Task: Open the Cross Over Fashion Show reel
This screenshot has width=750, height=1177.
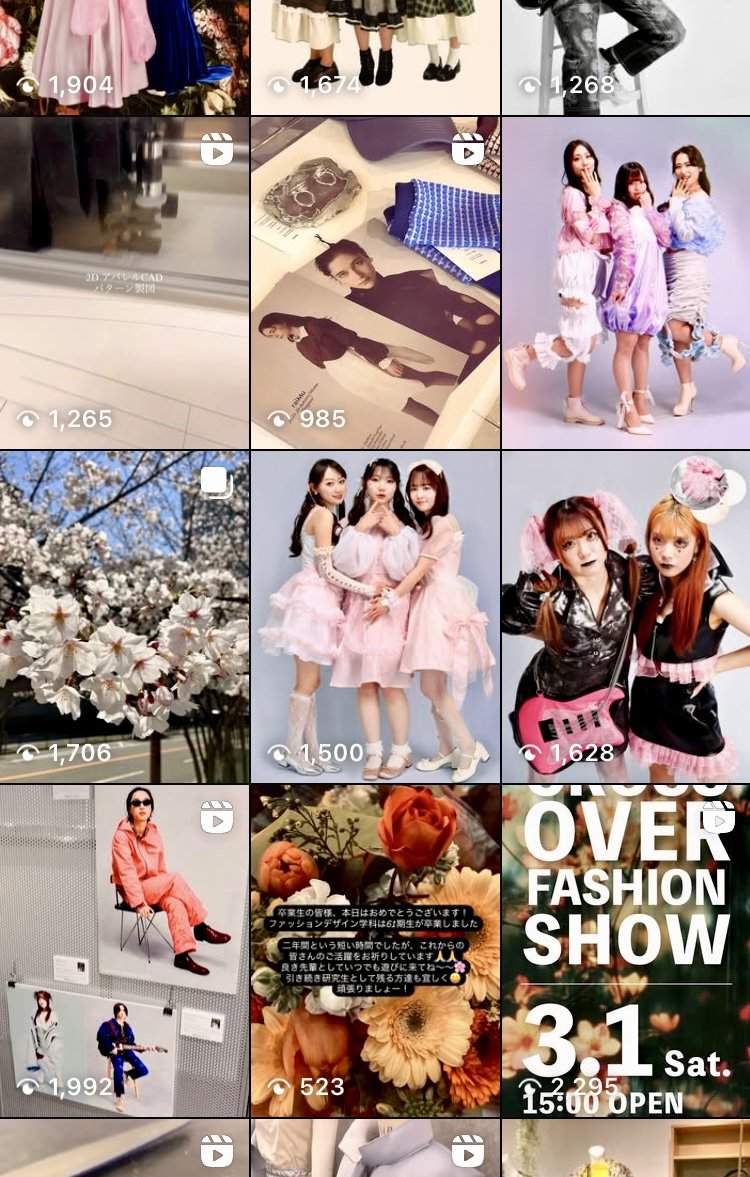Action: pyautogui.click(x=626, y=950)
